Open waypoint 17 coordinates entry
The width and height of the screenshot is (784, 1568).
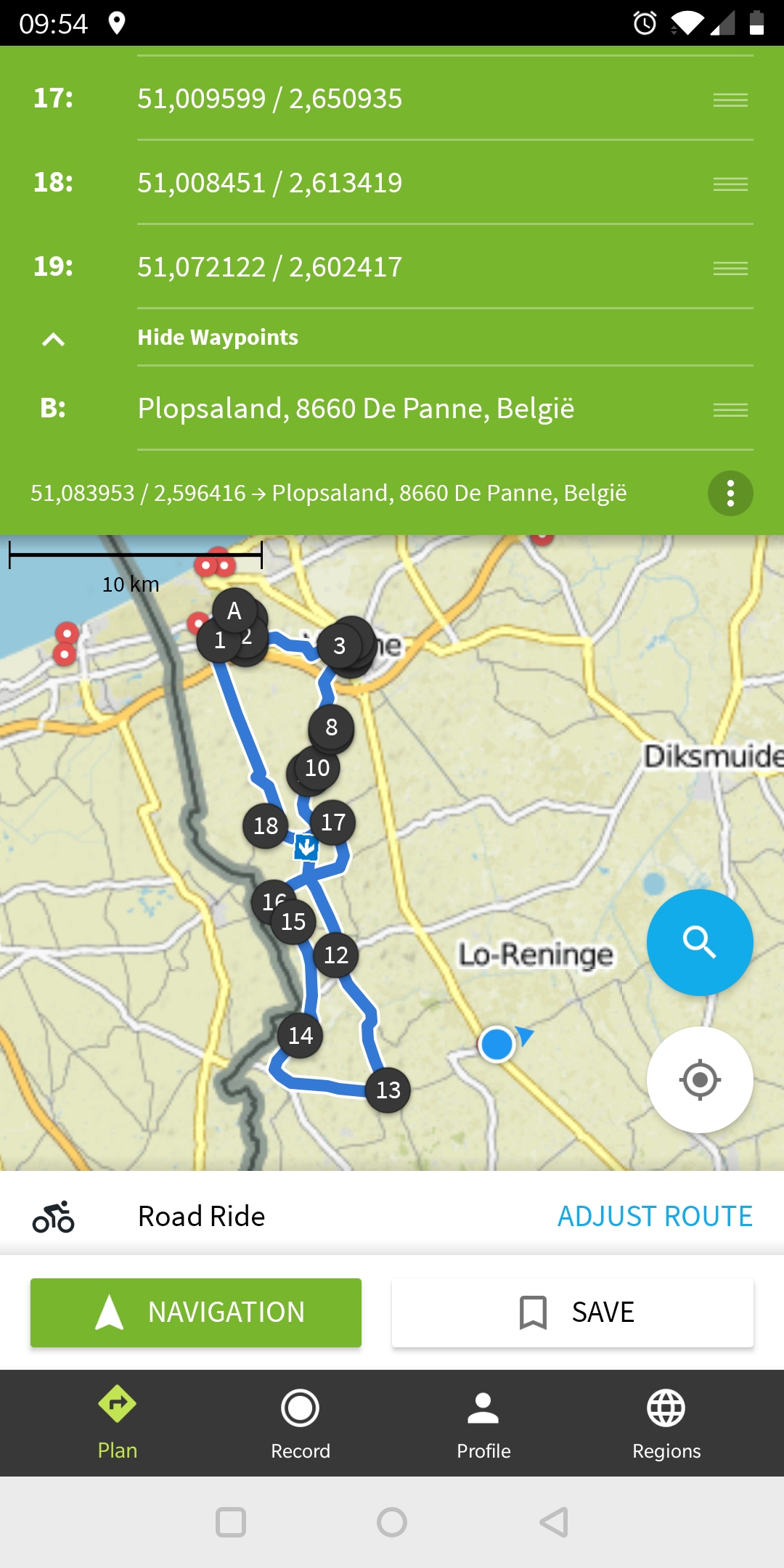click(269, 99)
